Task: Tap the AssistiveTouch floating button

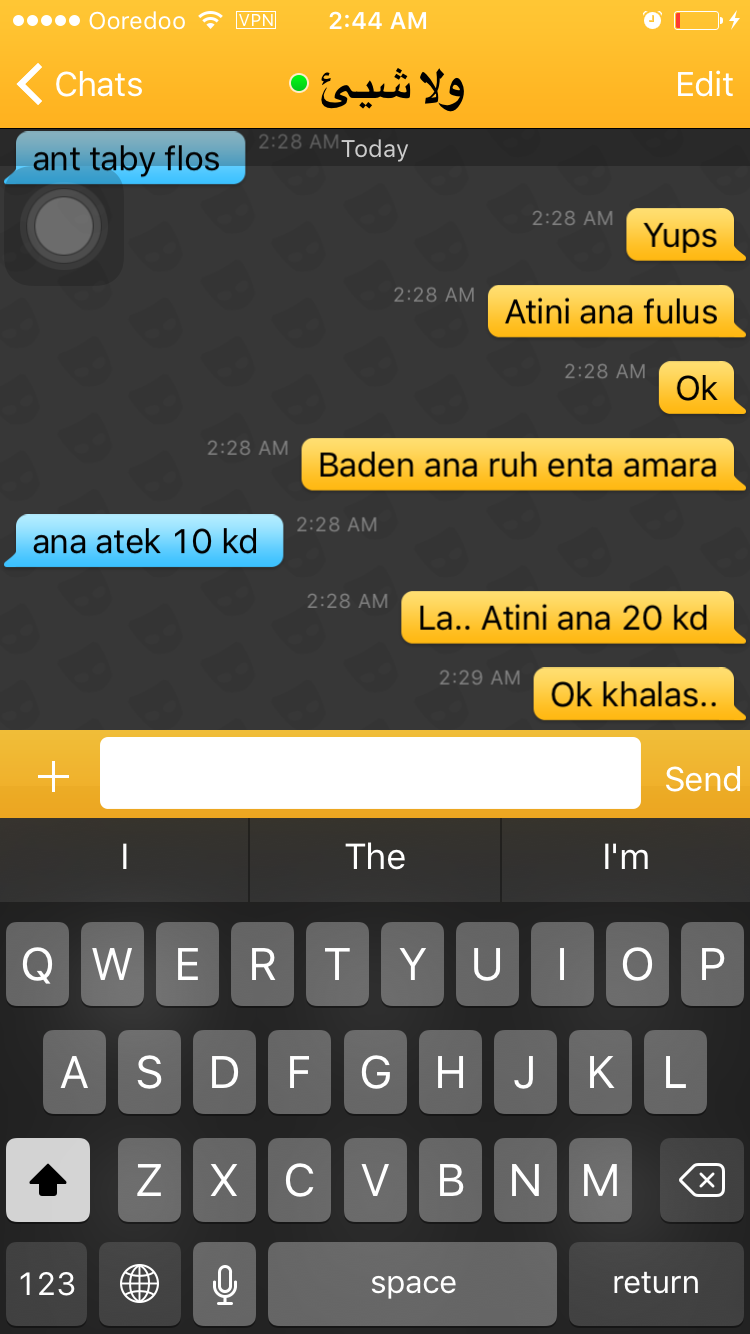Action: (x=64, y=226)
